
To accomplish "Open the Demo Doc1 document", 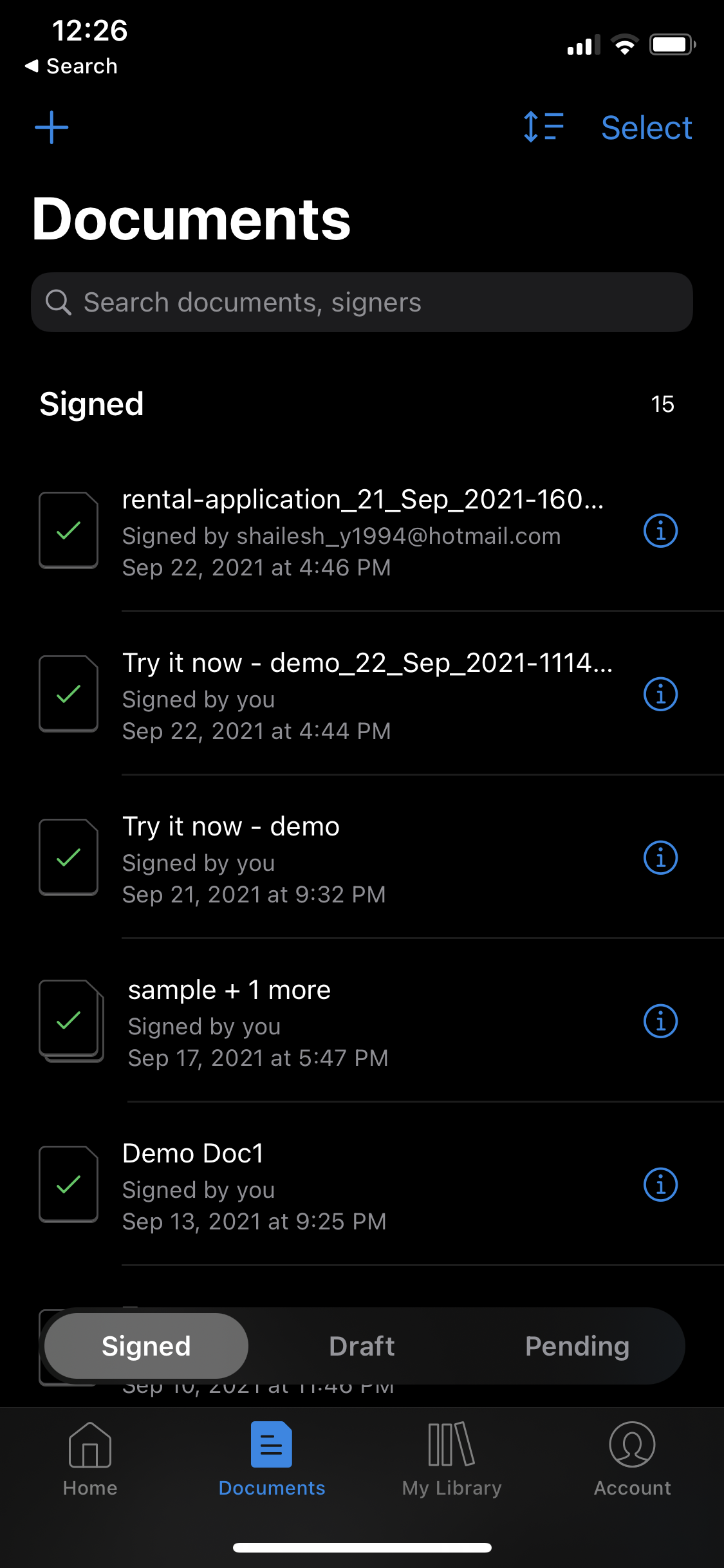I will tap(362, 1186).
